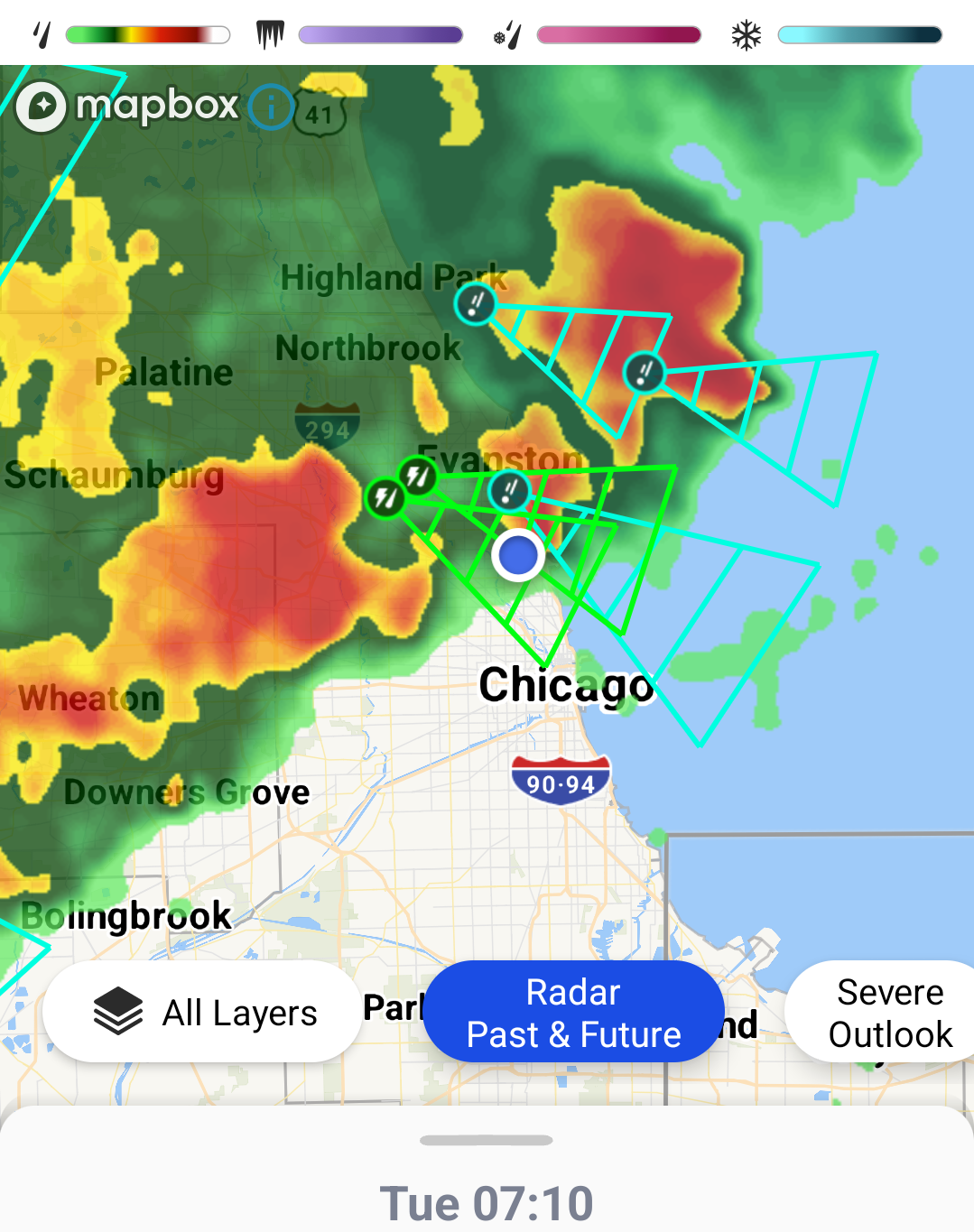The width and height of the screenshot is (974, 1232).
Task: Switch to Severe Outlook view
Action: (x=888, y=1013)
